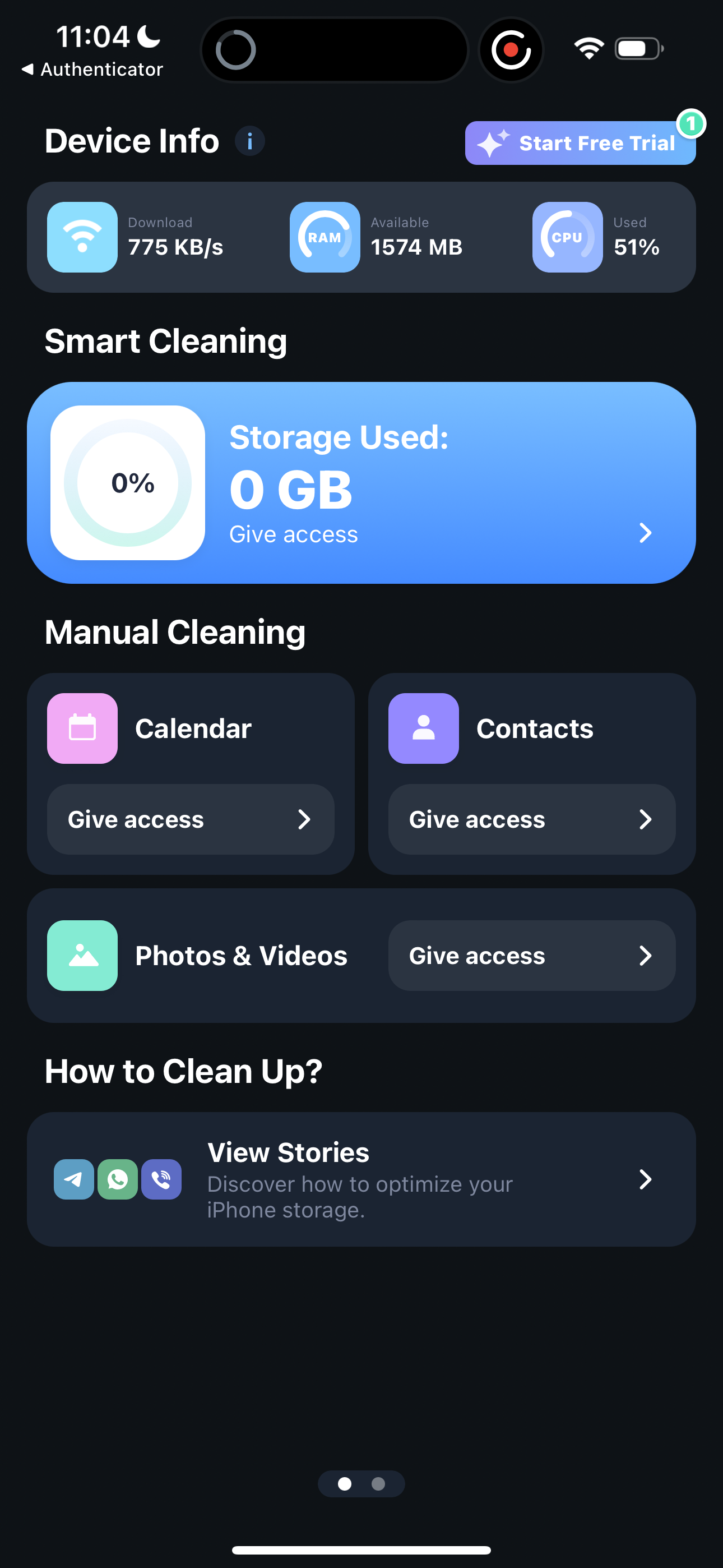The image size is (723, 1568).
Task: Tap the RAM gauge icon
Action: tap(325, 237)
